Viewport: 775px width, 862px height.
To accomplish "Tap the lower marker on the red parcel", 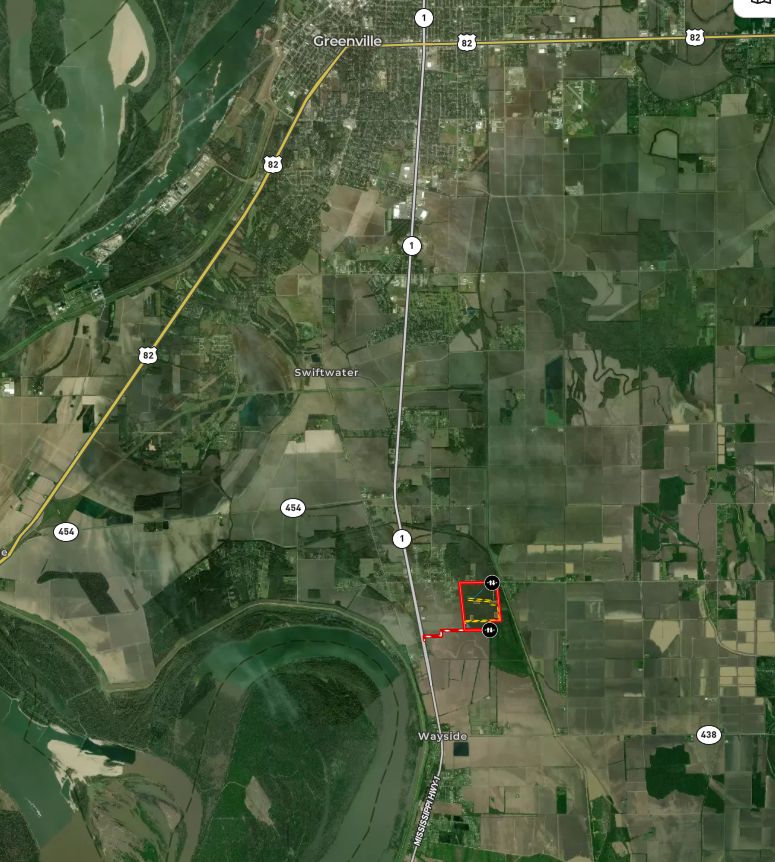I will [x=490, y=630].
